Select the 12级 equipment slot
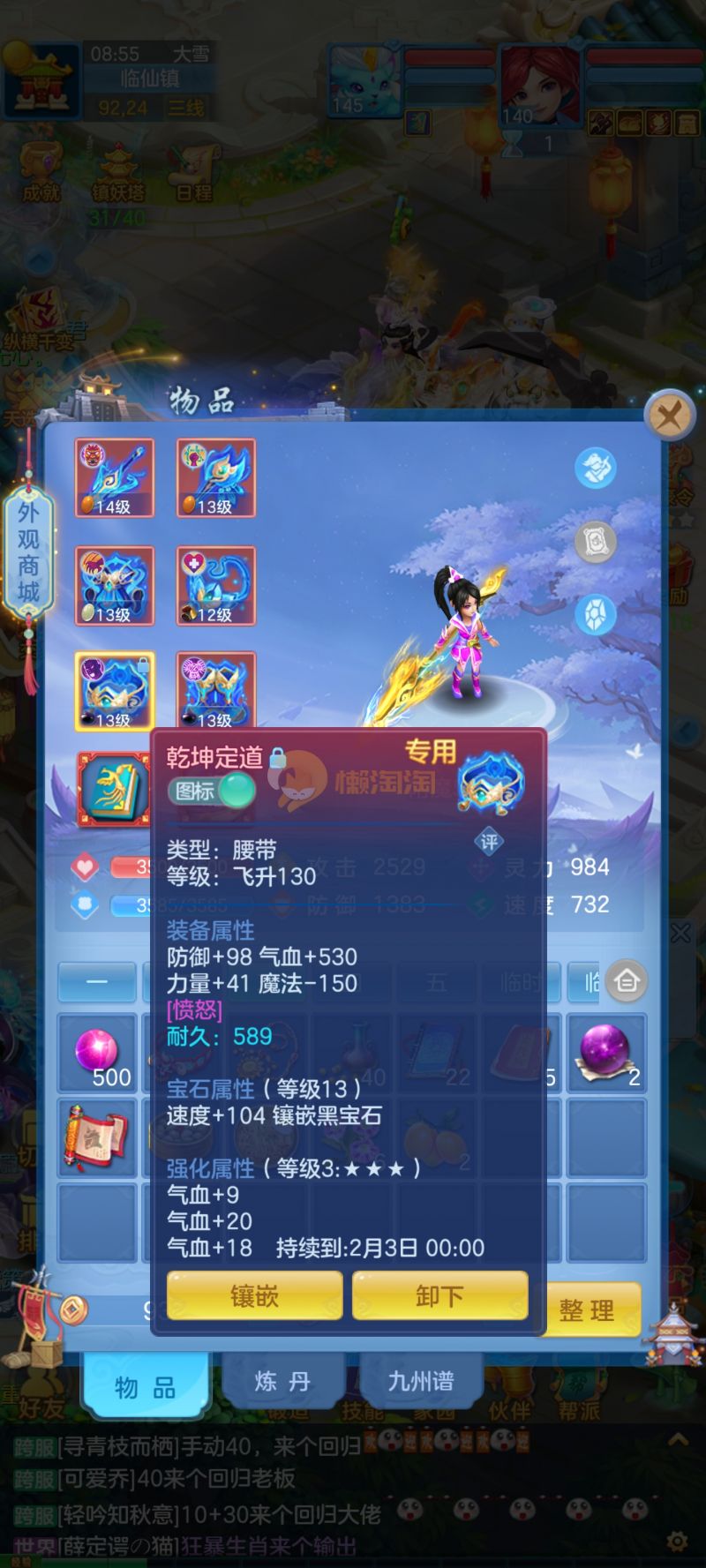 coord(215,585)
